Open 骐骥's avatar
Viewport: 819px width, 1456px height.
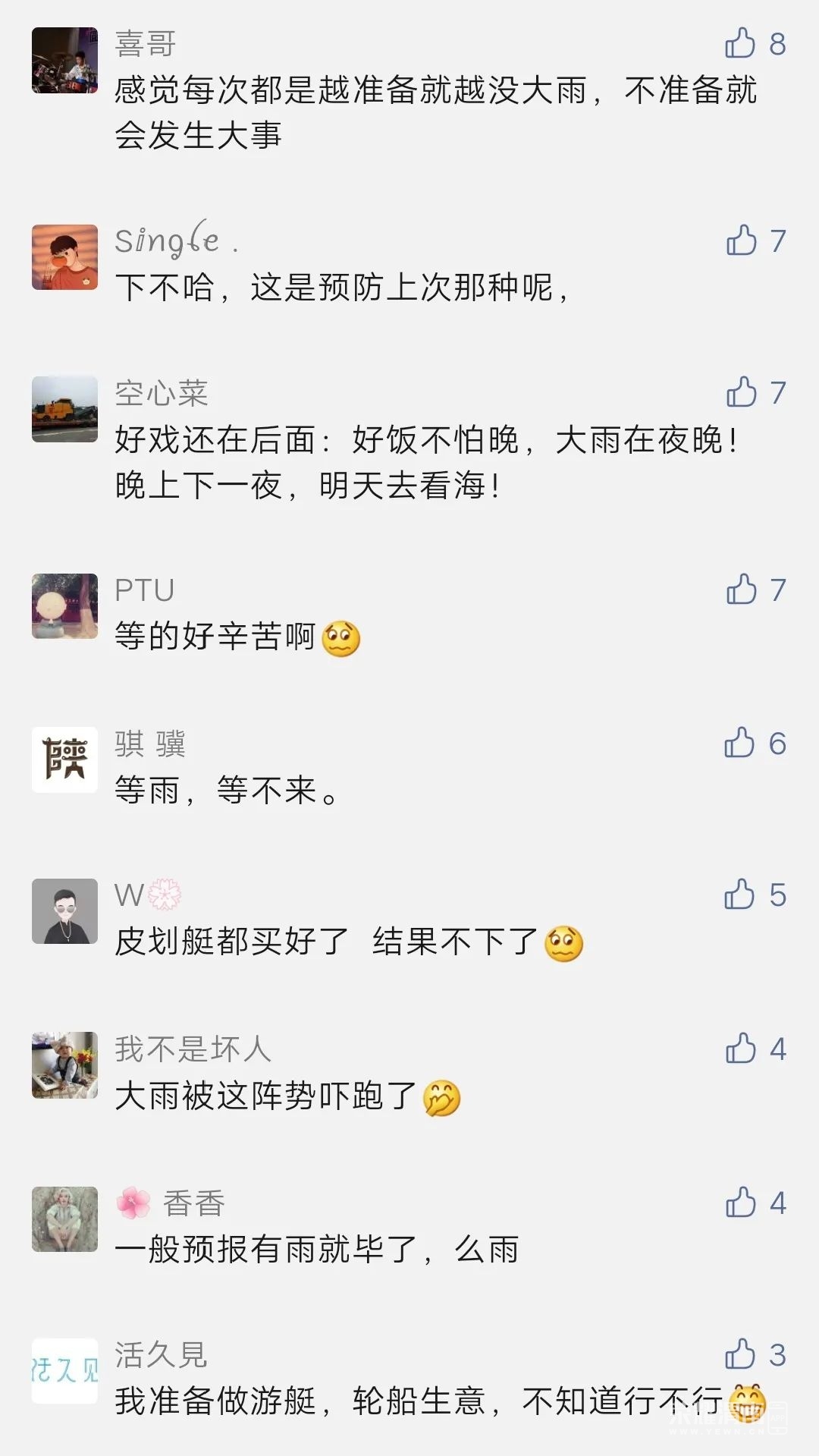[64, 759]
